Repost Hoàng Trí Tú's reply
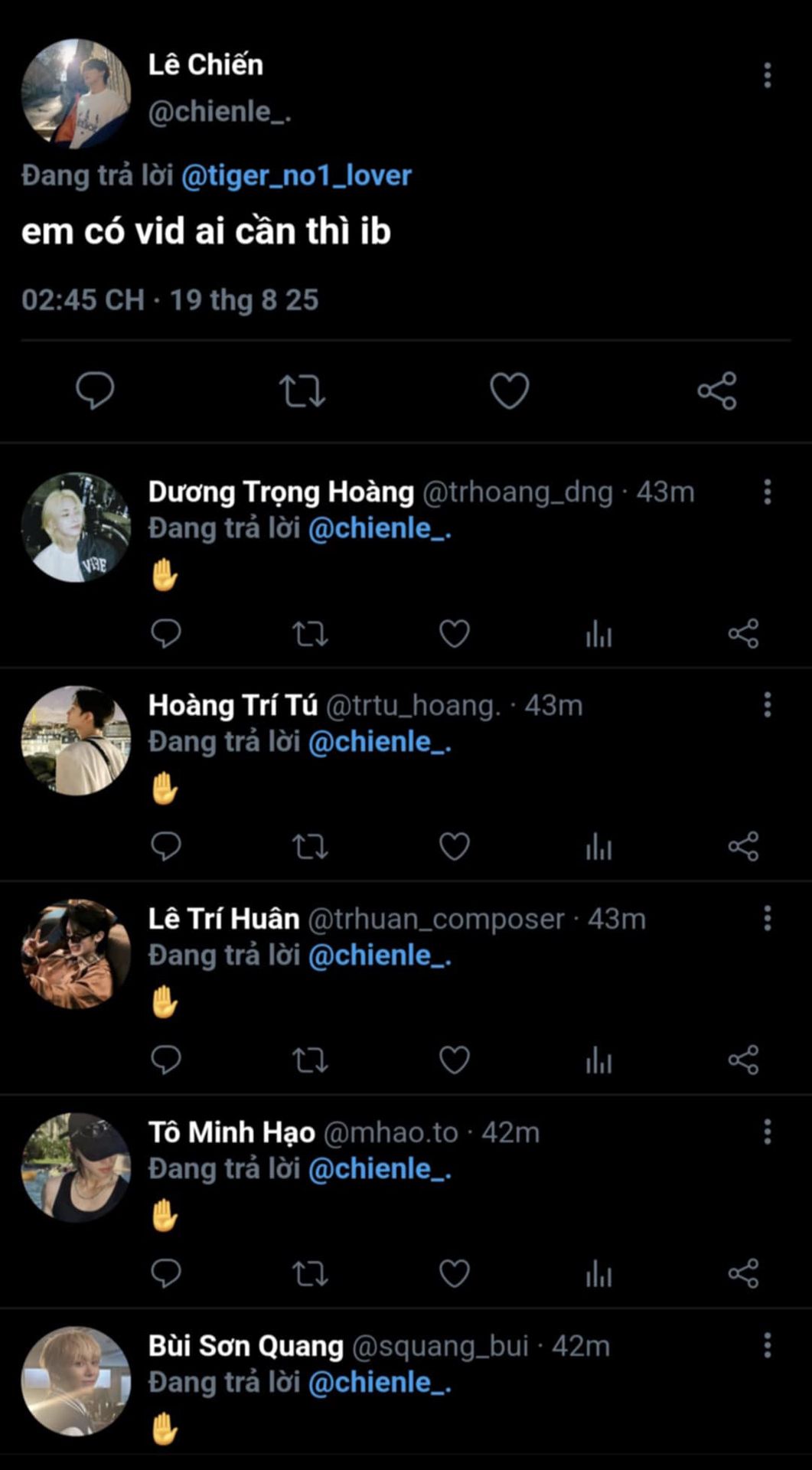 310,847
